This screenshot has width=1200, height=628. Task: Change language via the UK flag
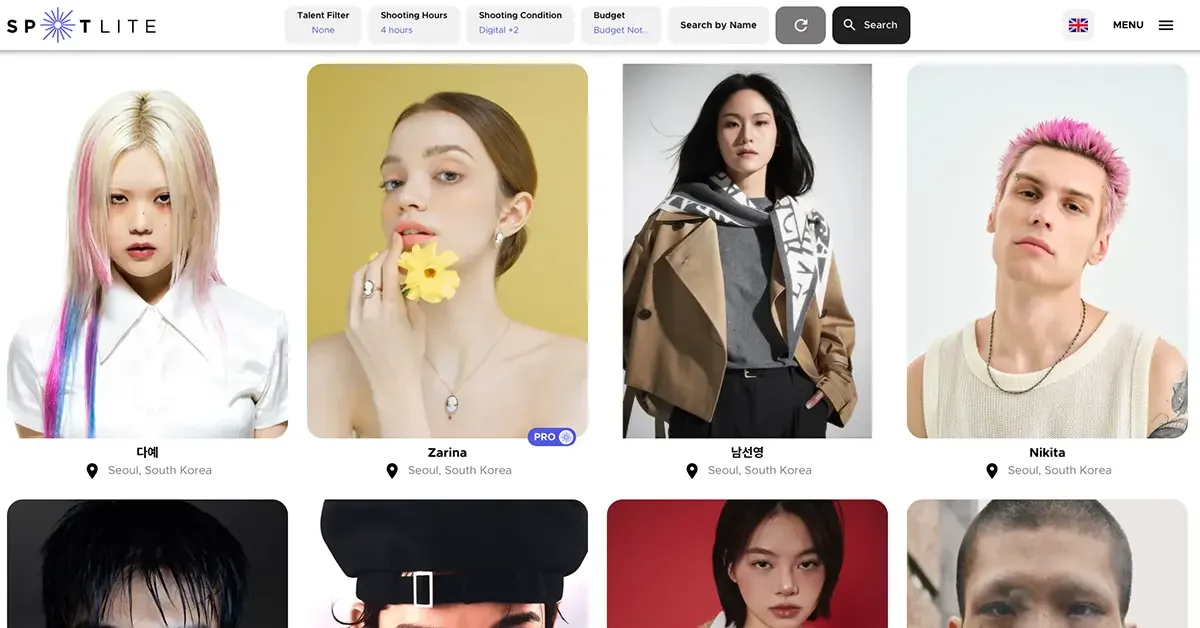[1078, 25]
